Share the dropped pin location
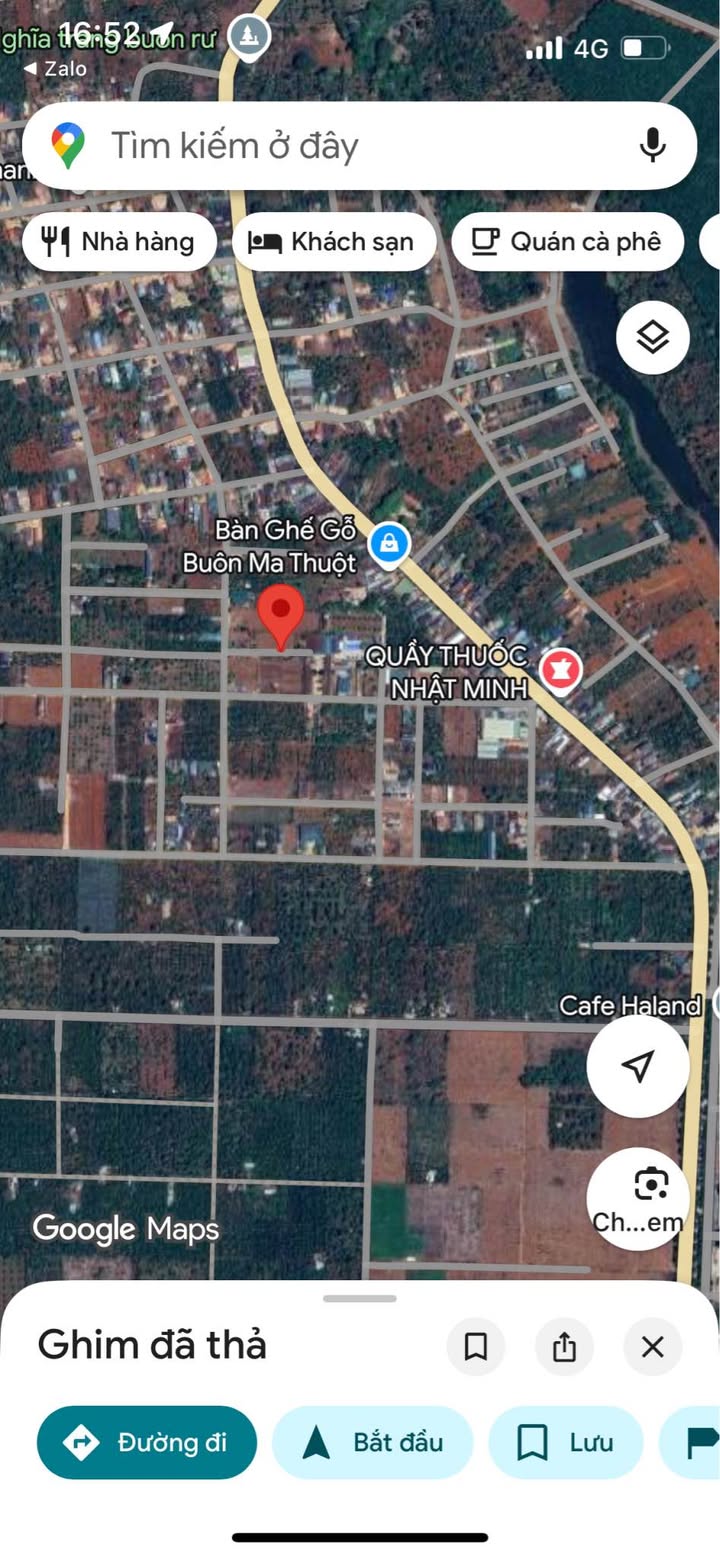This screenshot has height=1557, width=720. pyautogui.click(x=564, y=1347)
